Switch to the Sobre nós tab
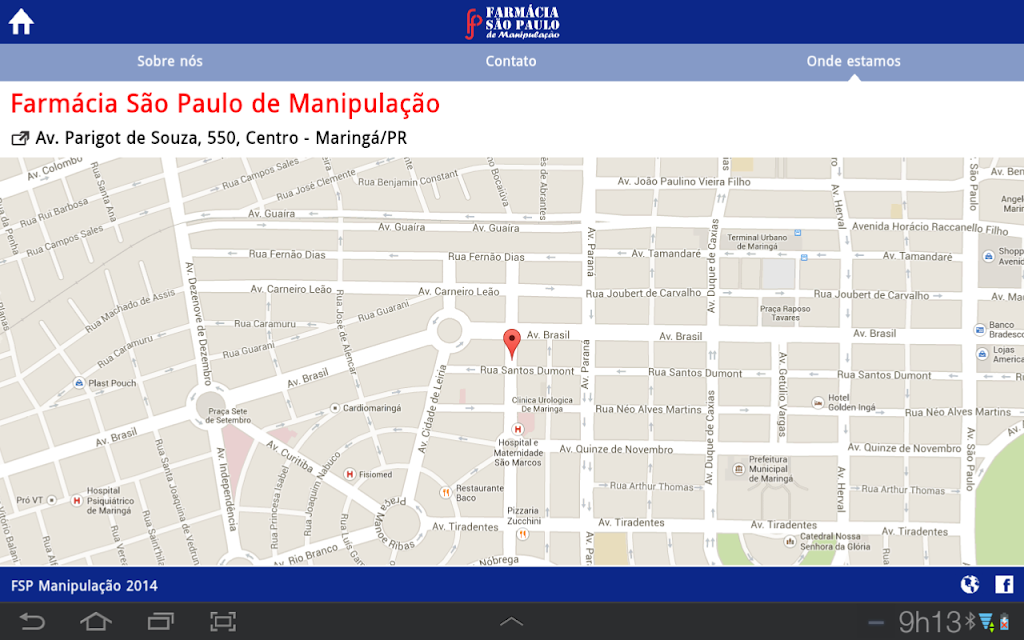This screenshot has width=1024, height=640. tap(170, 61)
